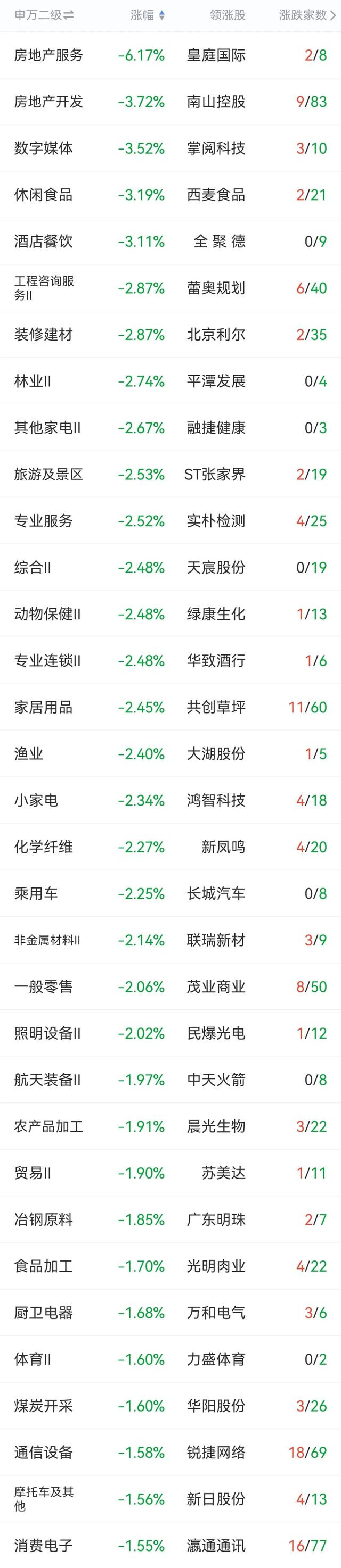The height and width of the screenshot is (1568, 341).
Task: Open the 酒店餐饮 row
Action: (x=170, y=241)
